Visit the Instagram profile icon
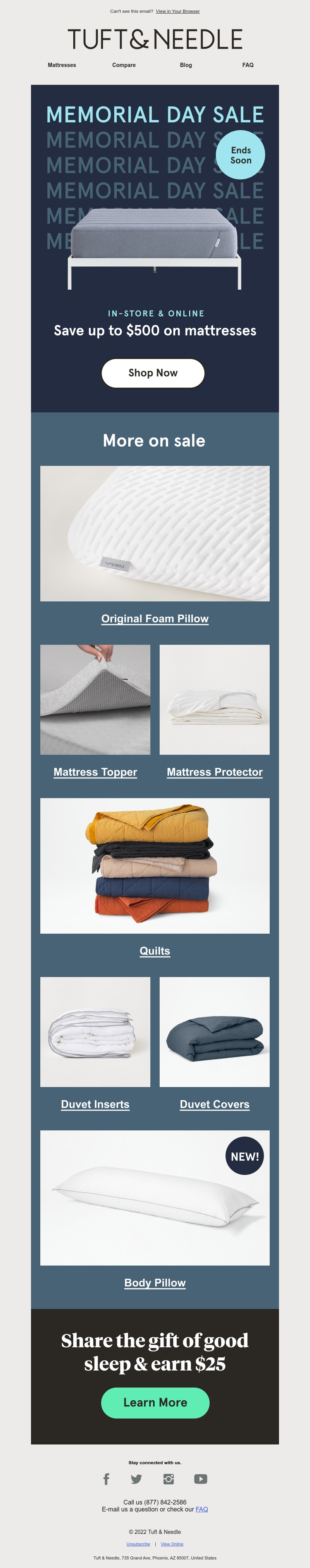310x1568 pixels. 169,1479
